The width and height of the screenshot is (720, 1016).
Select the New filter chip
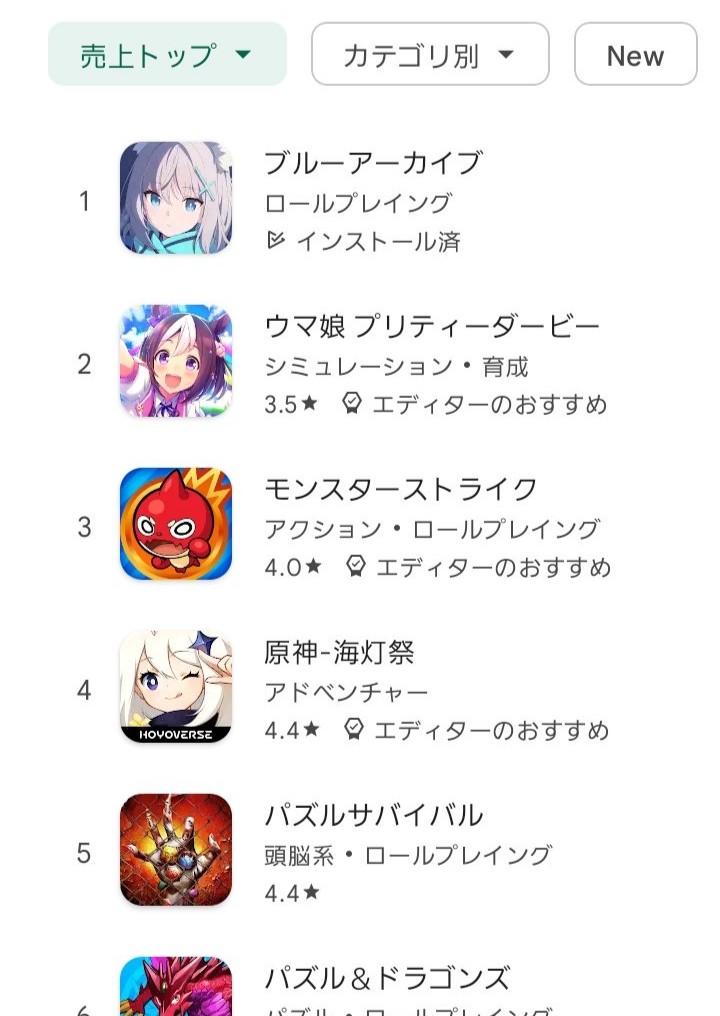(x=635, y=56)
